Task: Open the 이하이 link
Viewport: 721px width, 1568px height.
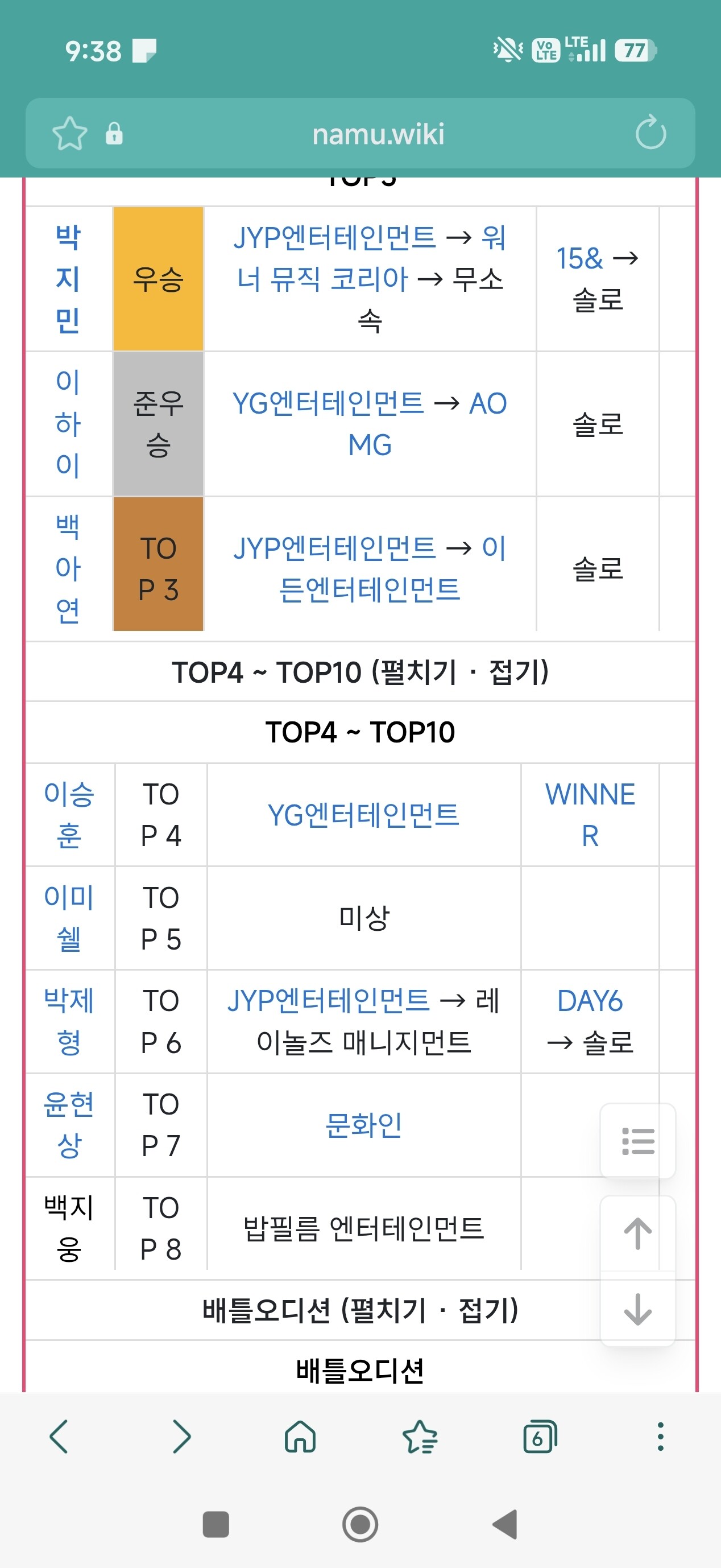Action: pyautogui.click(x=68, y=423)
